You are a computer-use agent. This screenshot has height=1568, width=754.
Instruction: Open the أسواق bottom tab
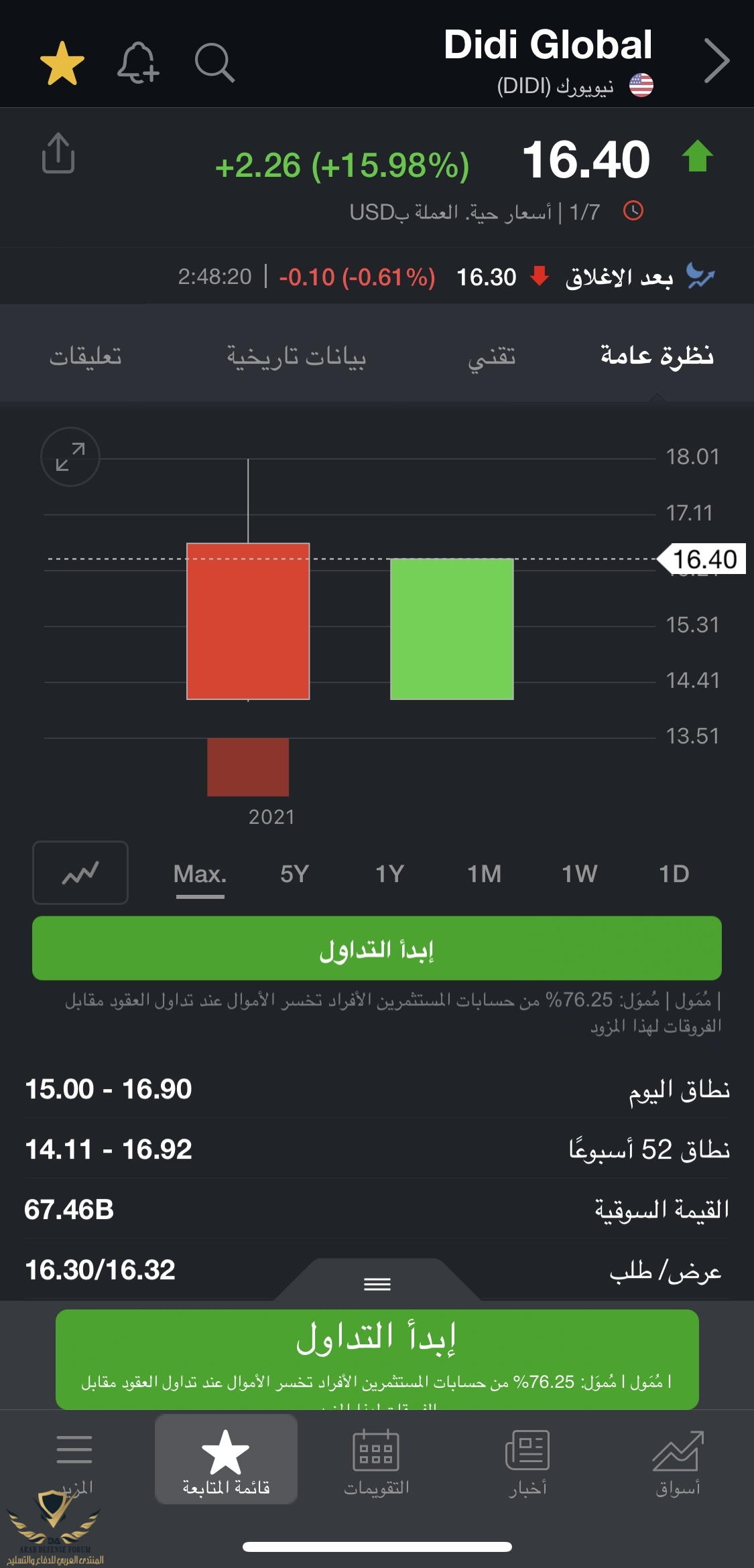click(x=678, y=1462)
